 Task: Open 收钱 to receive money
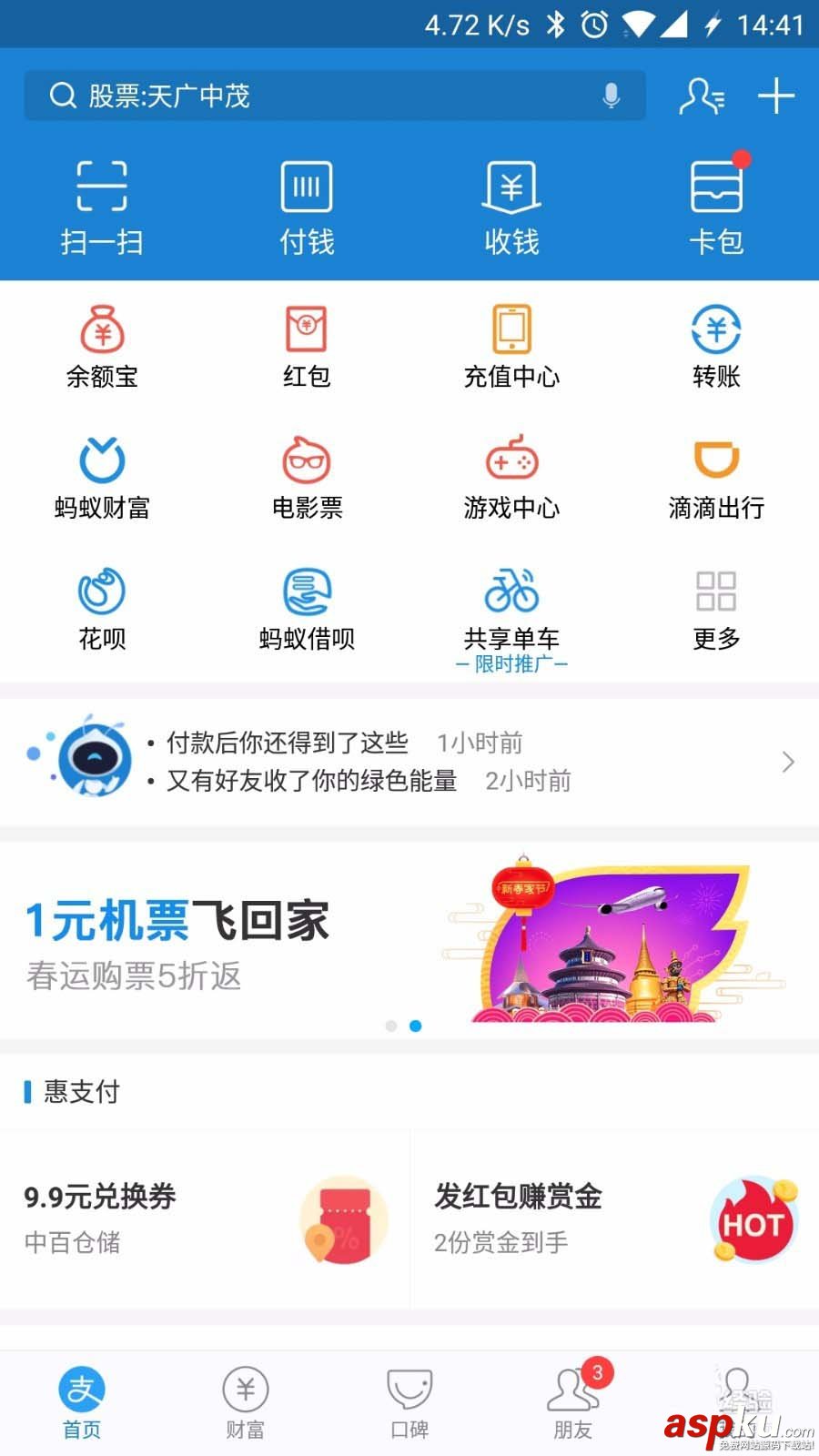tap(511, 207)
